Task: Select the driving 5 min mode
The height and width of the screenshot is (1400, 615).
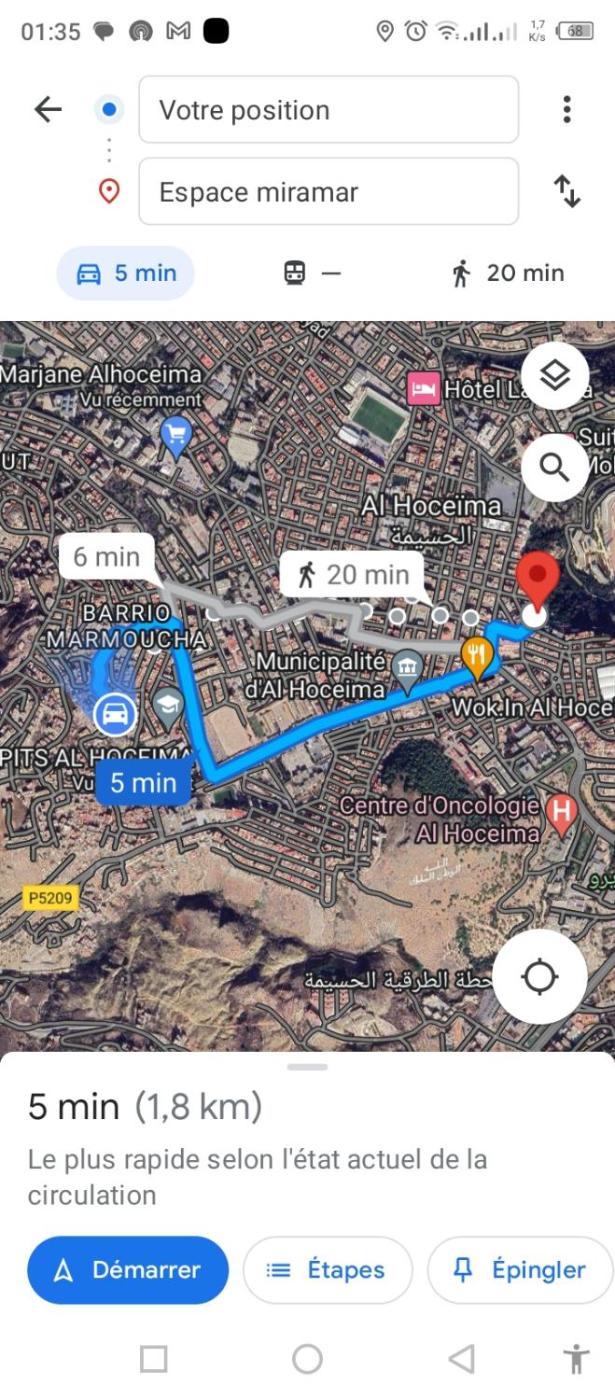Action: point(125,273)
